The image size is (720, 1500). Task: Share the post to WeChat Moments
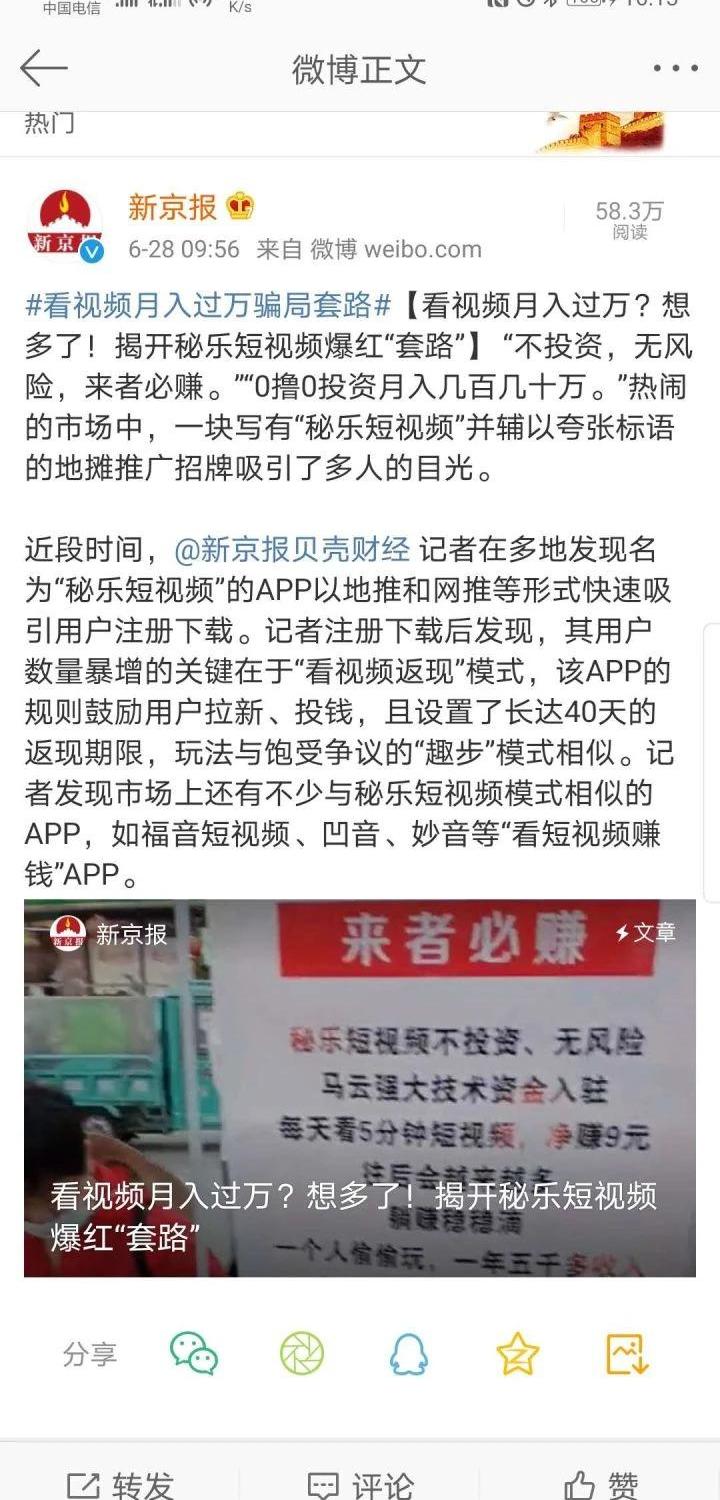click(x=301, y=1354)
